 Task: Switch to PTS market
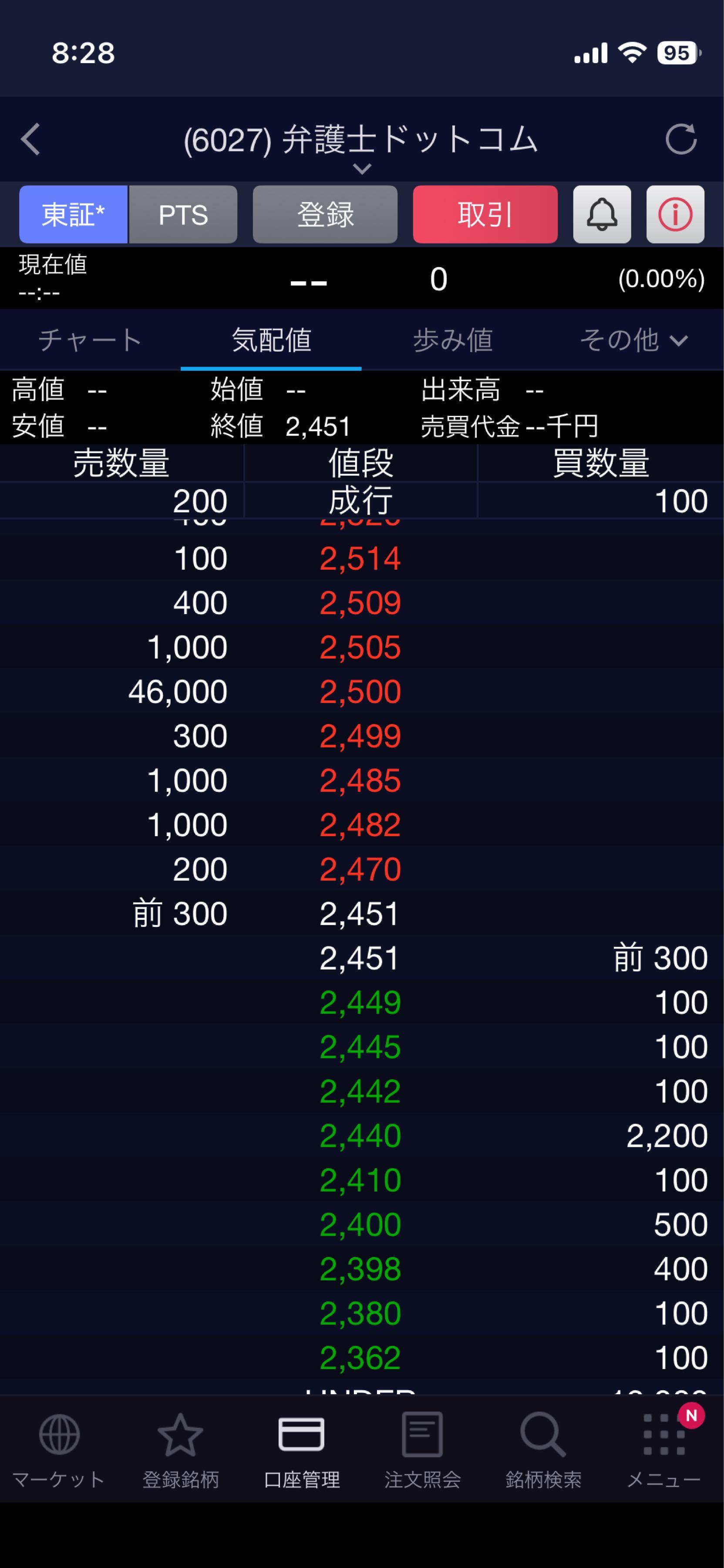tap(183, 214)
